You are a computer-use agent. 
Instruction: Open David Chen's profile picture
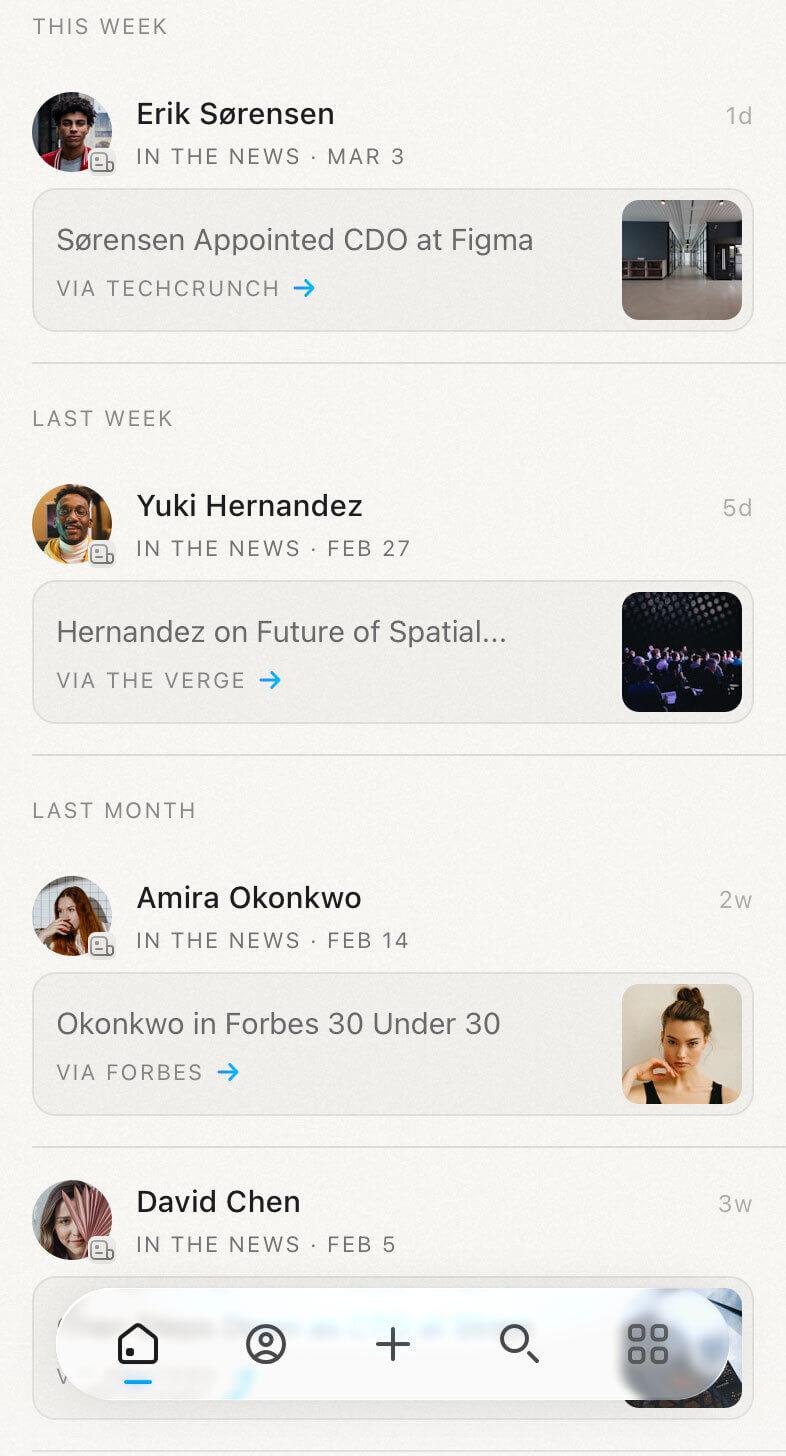point(71,1220)
